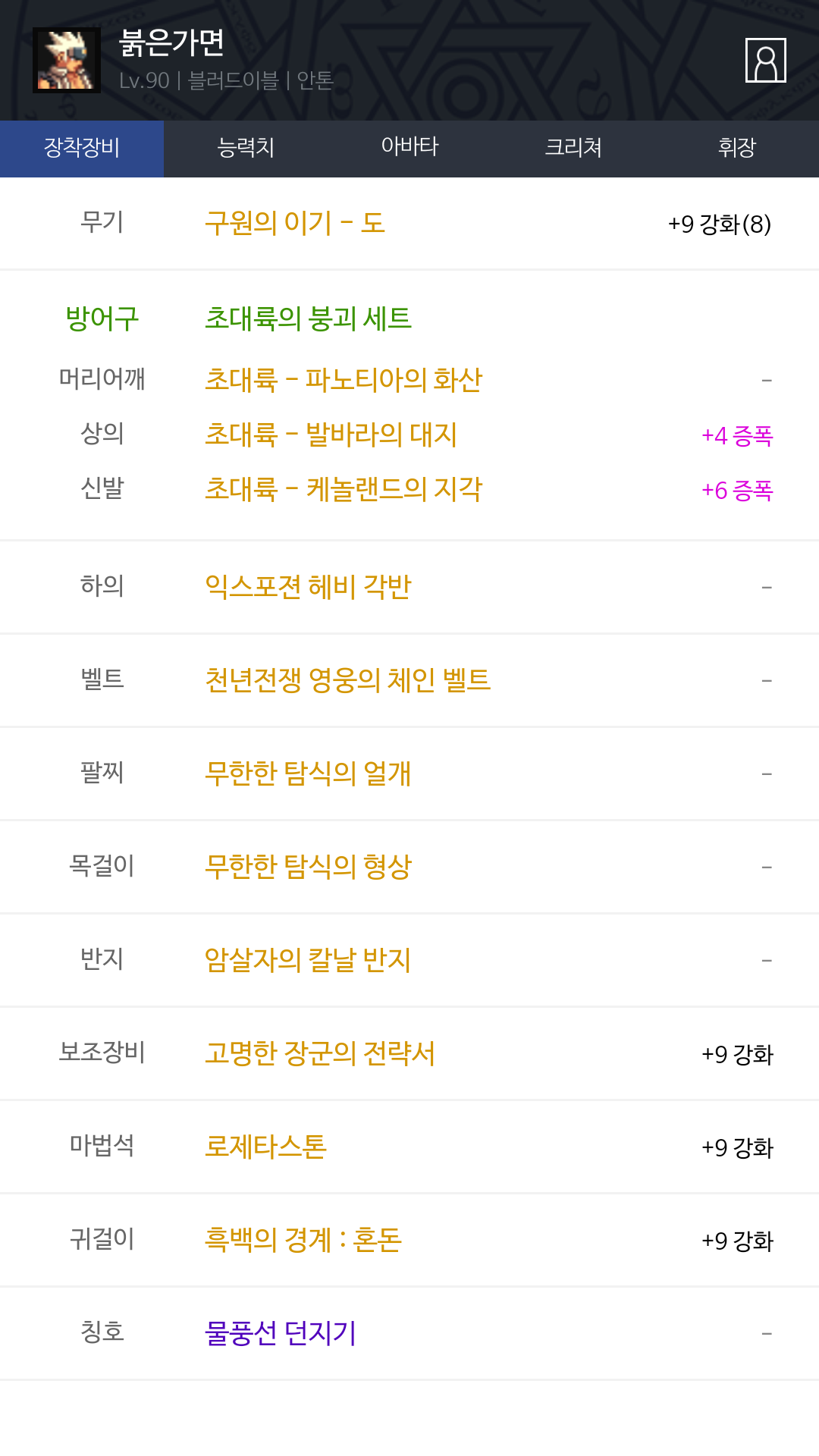Open 초대륙 - 발바라의 대지 item
819x1456 pixels.
tap(331, 435)
